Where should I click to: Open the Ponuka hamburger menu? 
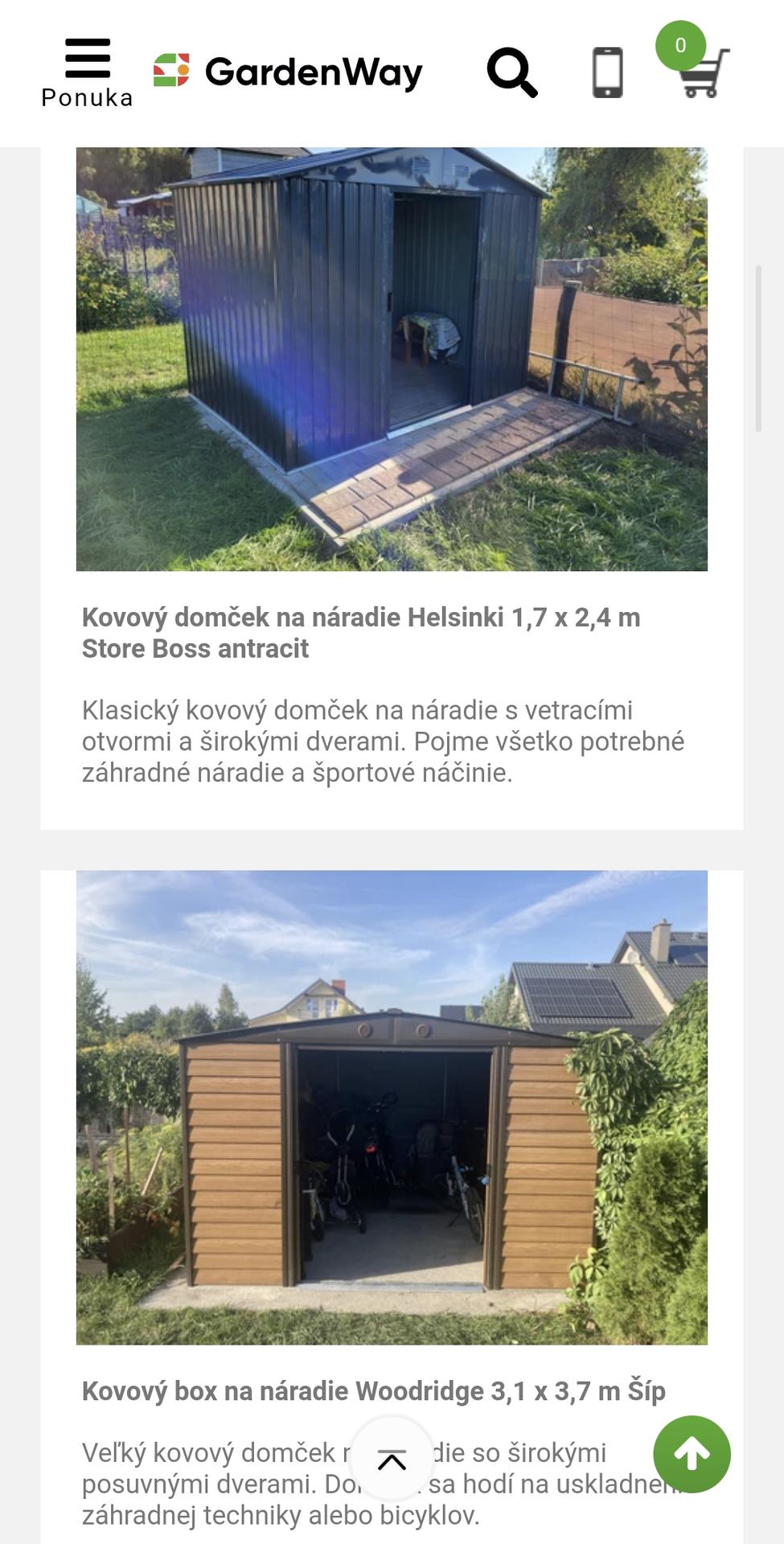(87, 72)
